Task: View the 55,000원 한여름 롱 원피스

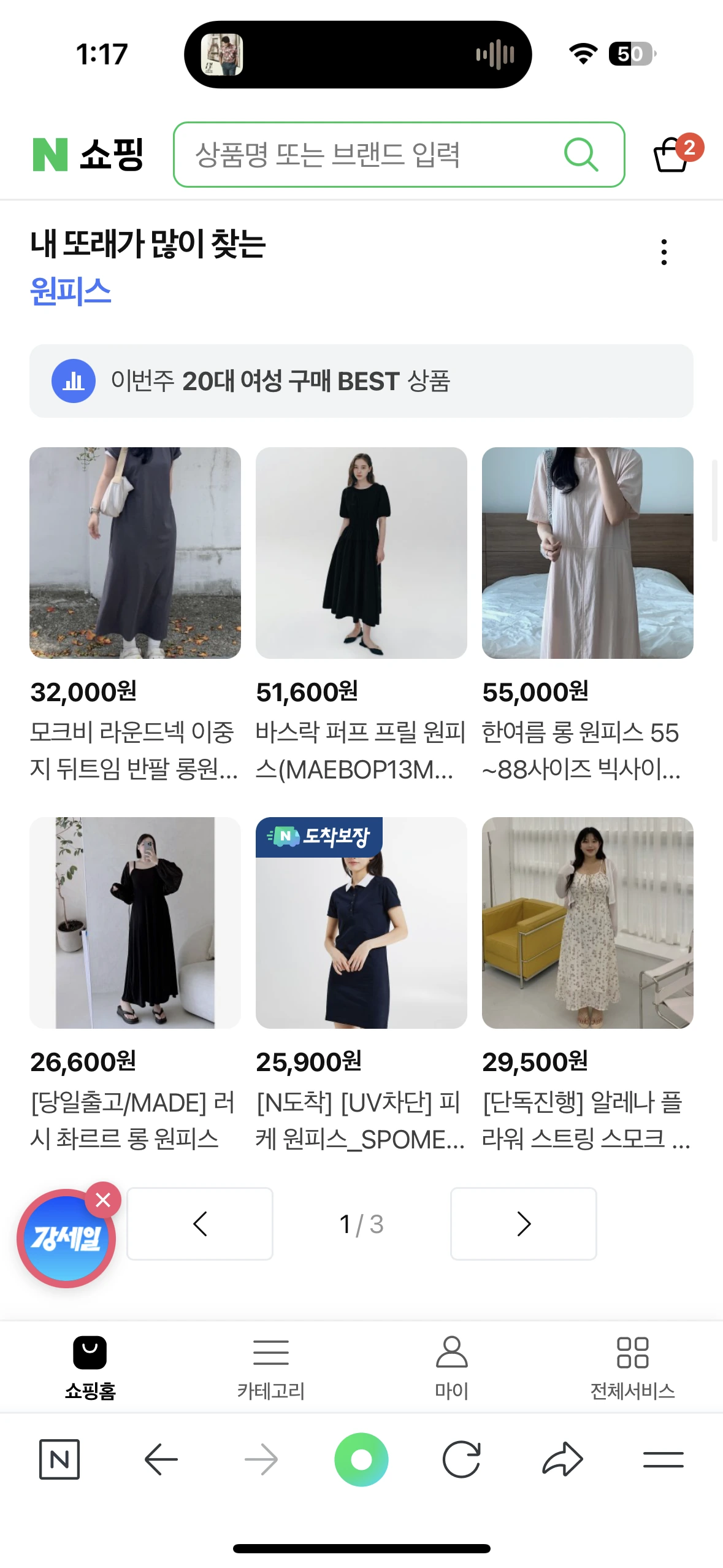Action: pos(587,553)
